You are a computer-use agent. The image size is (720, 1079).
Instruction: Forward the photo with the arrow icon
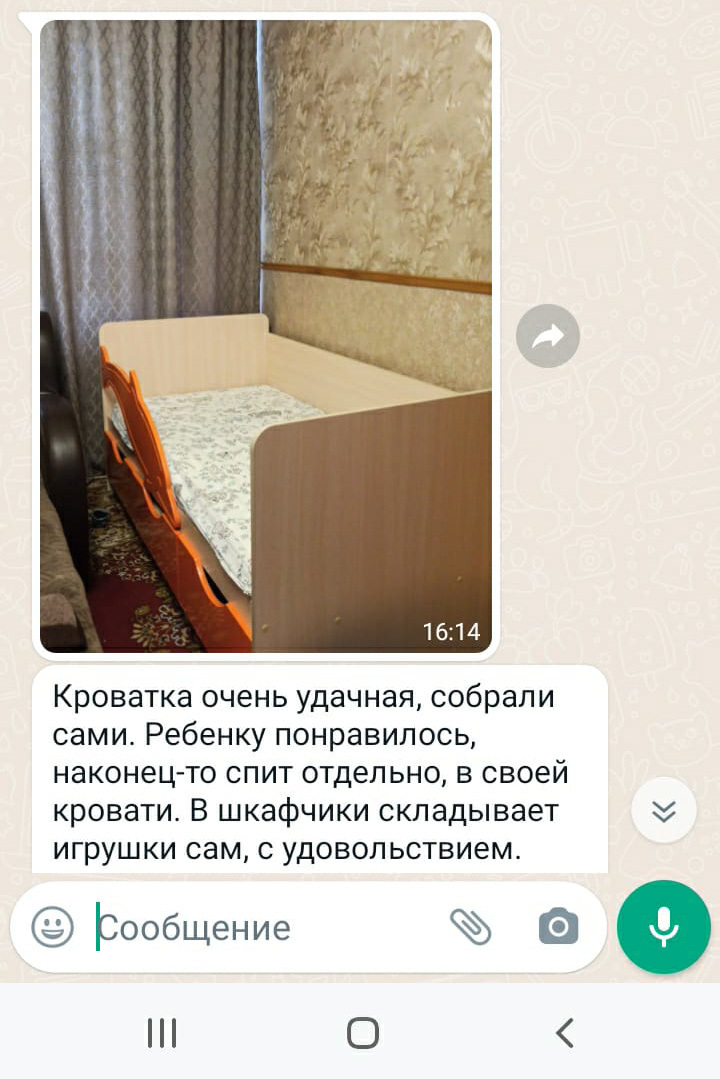click(x=548, y=337)
